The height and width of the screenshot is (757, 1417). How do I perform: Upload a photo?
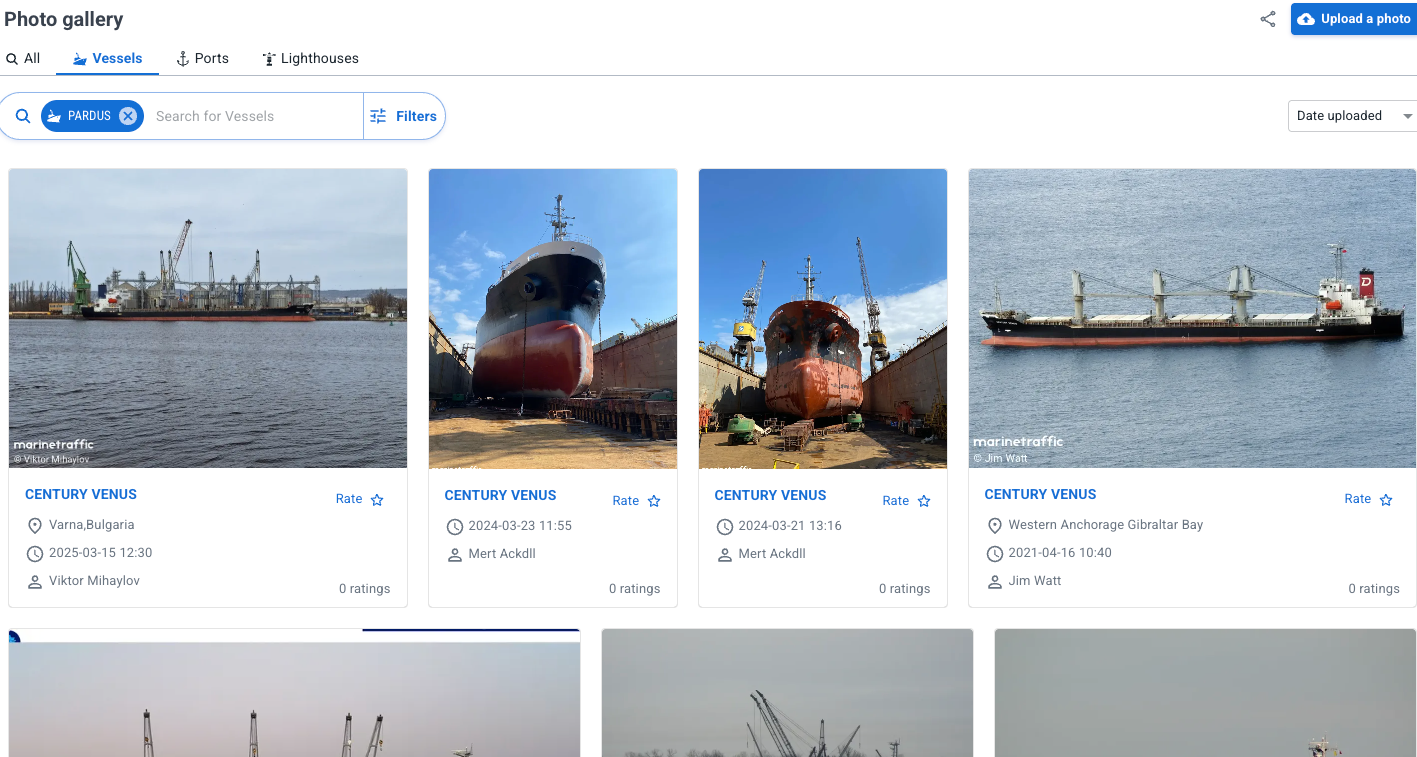[1353, 19]
